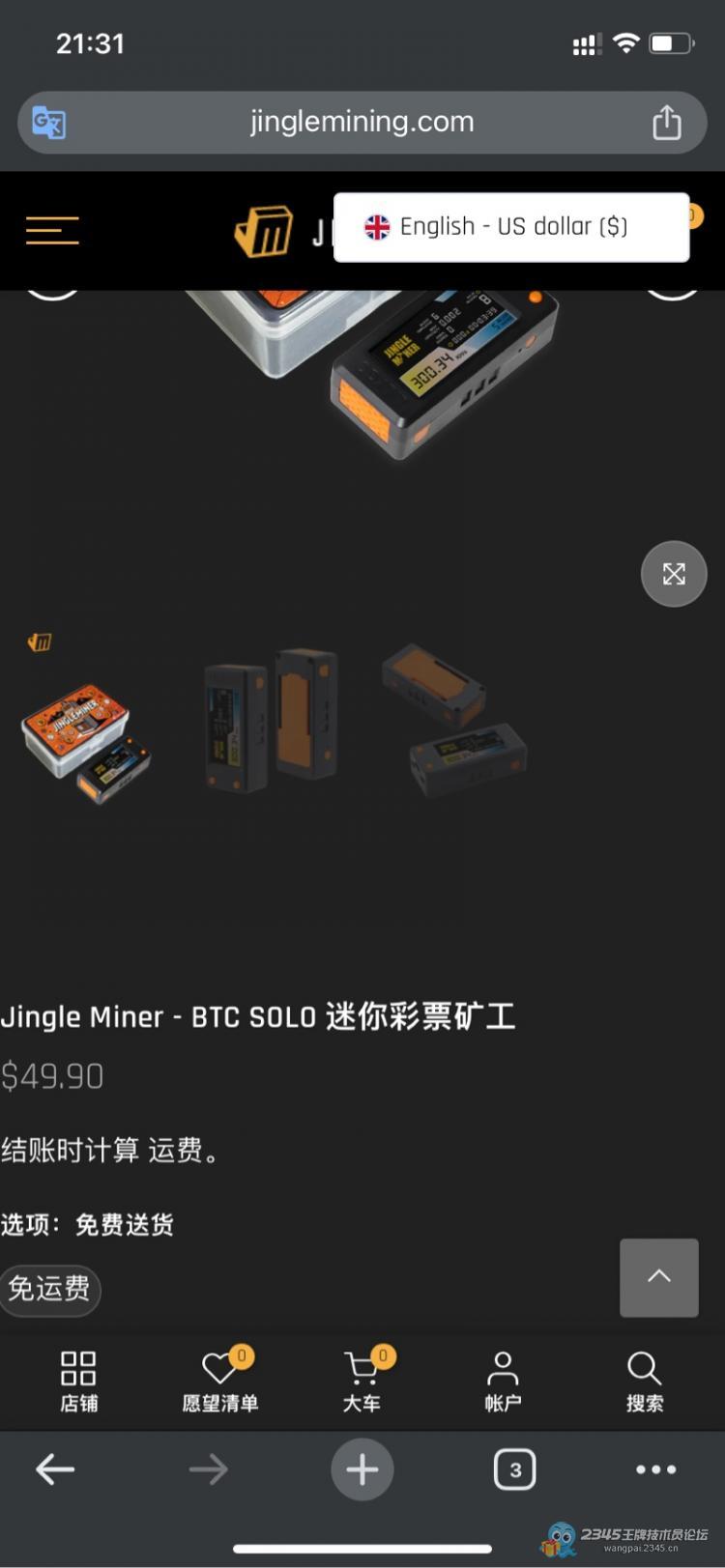
Task: View thumbnail of two upright miners
Action: [271, 720]
